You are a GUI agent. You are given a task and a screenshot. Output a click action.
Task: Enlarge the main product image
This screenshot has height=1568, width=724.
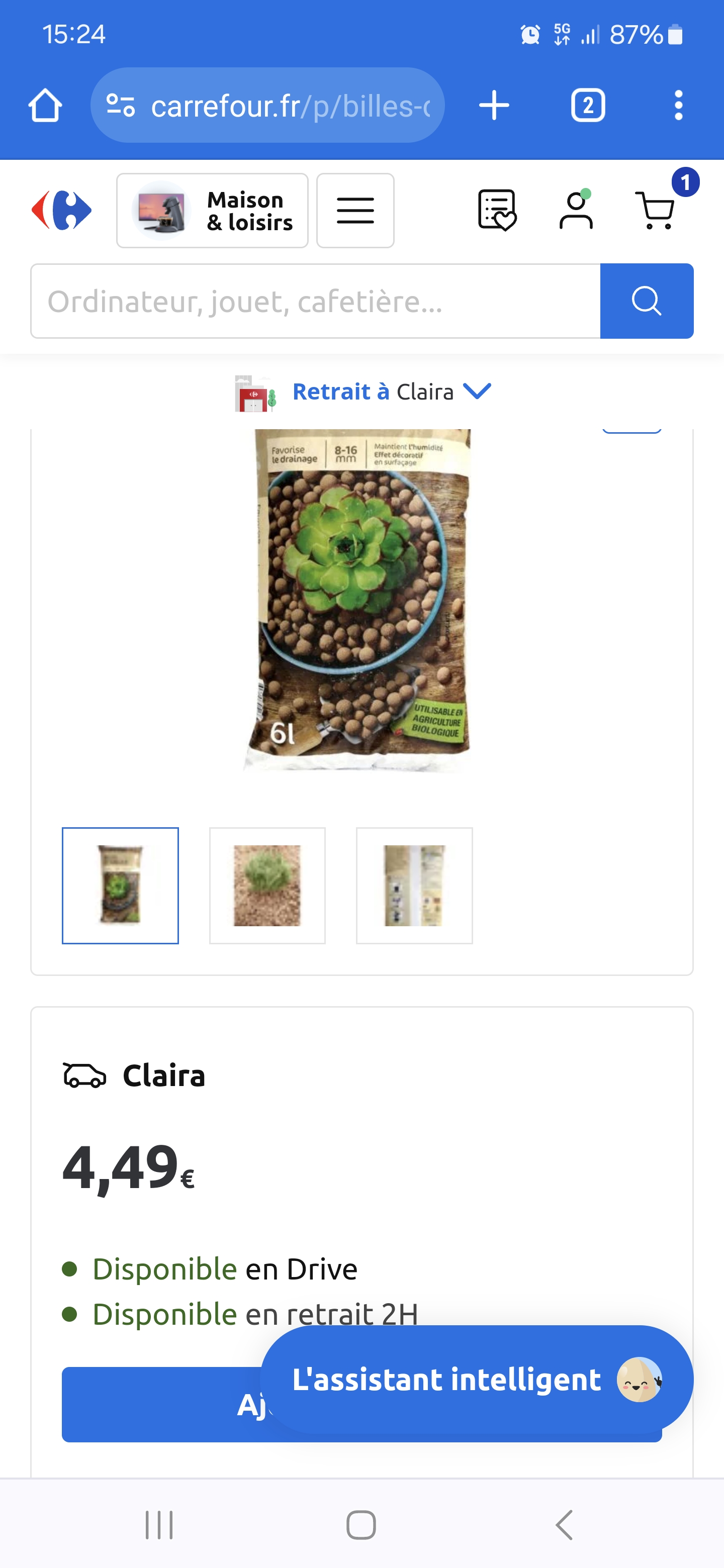pyautogui.click(x=358, y=601)
